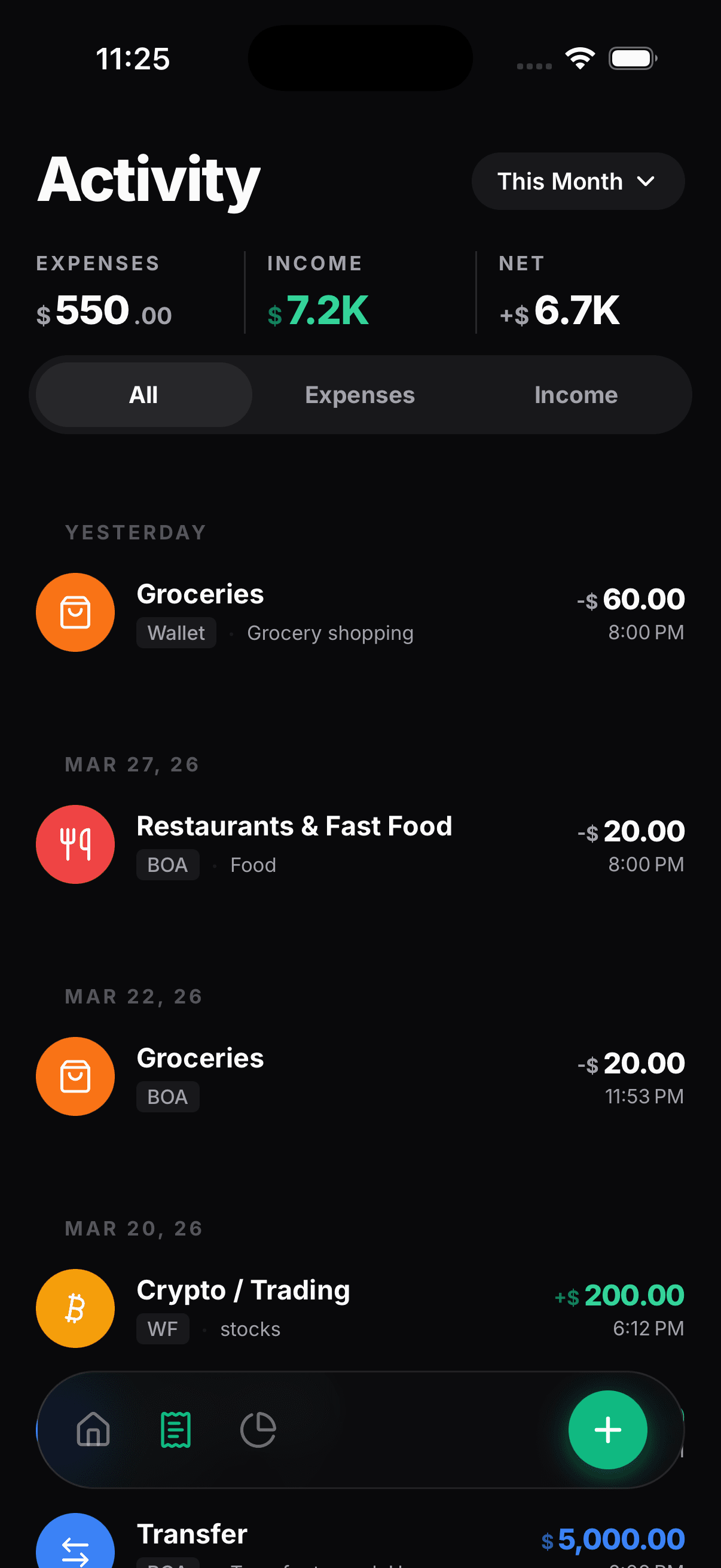Tap the green plus button to add transaction
721x1568 pixels.
coord(607,1430)
